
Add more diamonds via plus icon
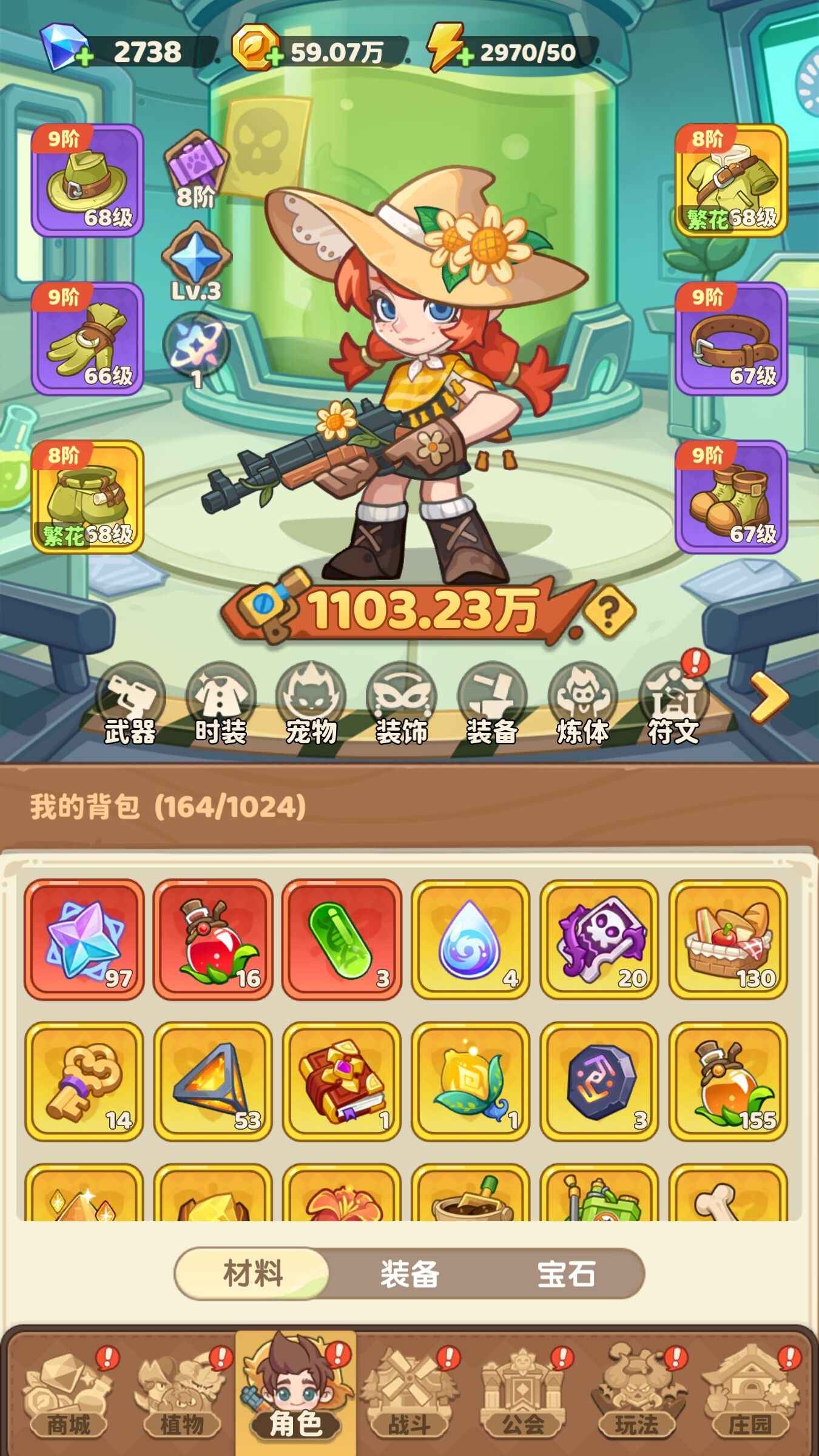pyautogui.click(x=85, y=58)
